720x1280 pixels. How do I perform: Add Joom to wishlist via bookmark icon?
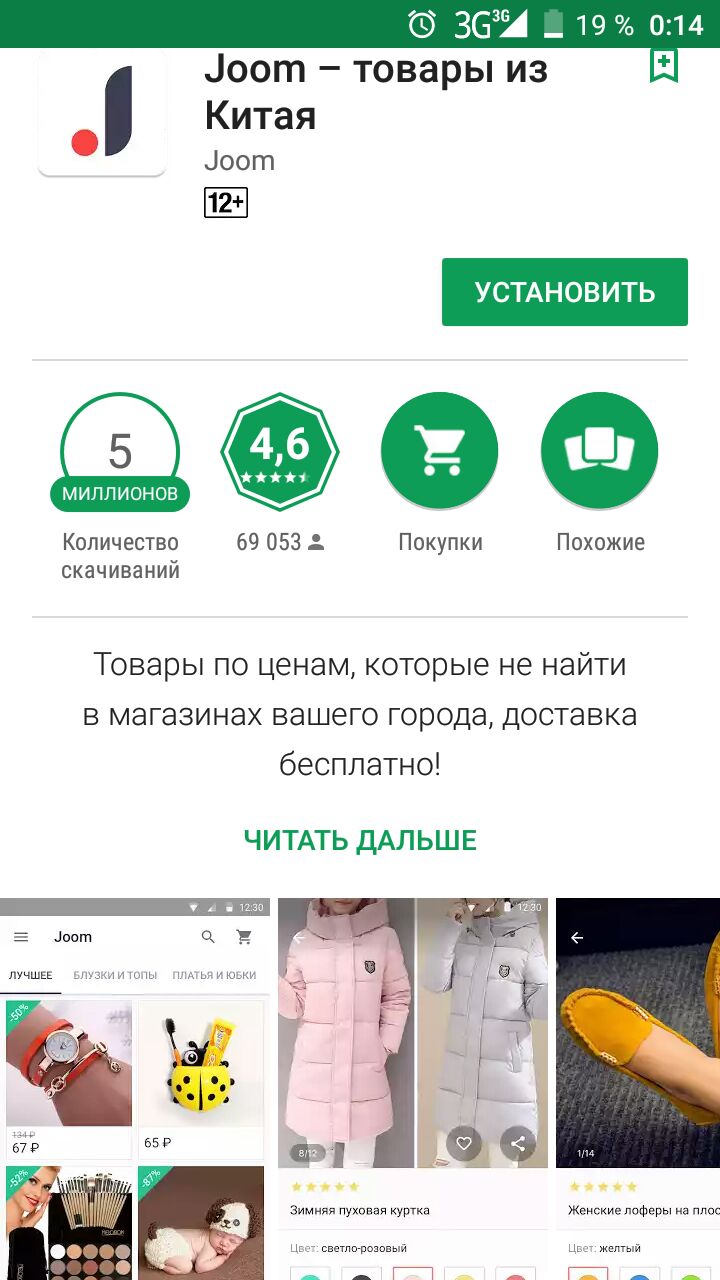664,65
